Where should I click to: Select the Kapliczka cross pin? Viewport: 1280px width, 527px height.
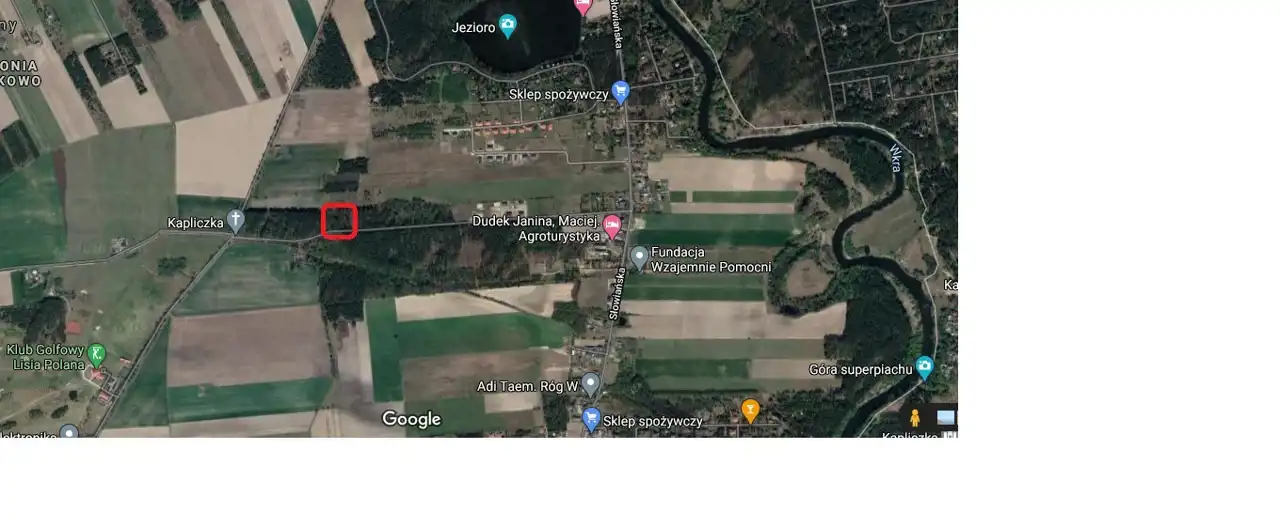tap(236, 219)
